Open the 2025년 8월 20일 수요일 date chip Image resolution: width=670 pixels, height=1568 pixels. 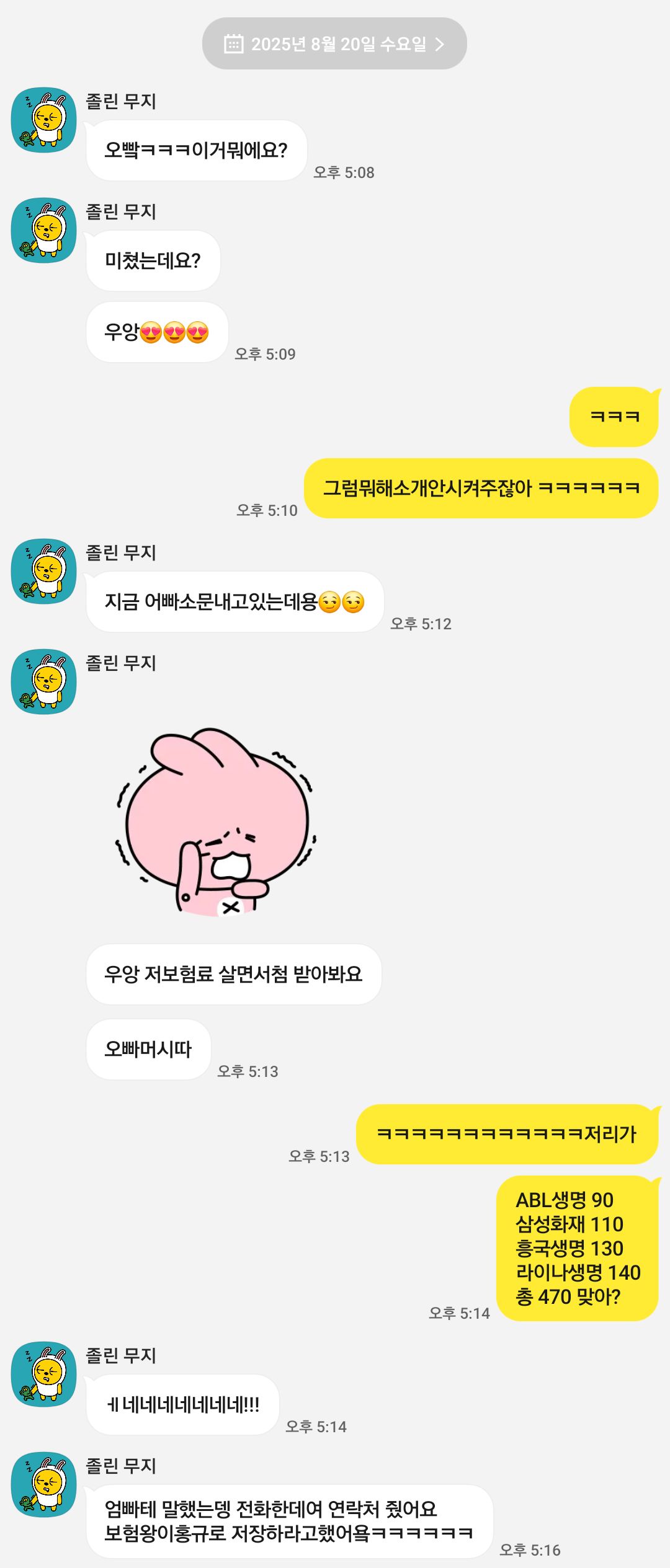[334, 44]
